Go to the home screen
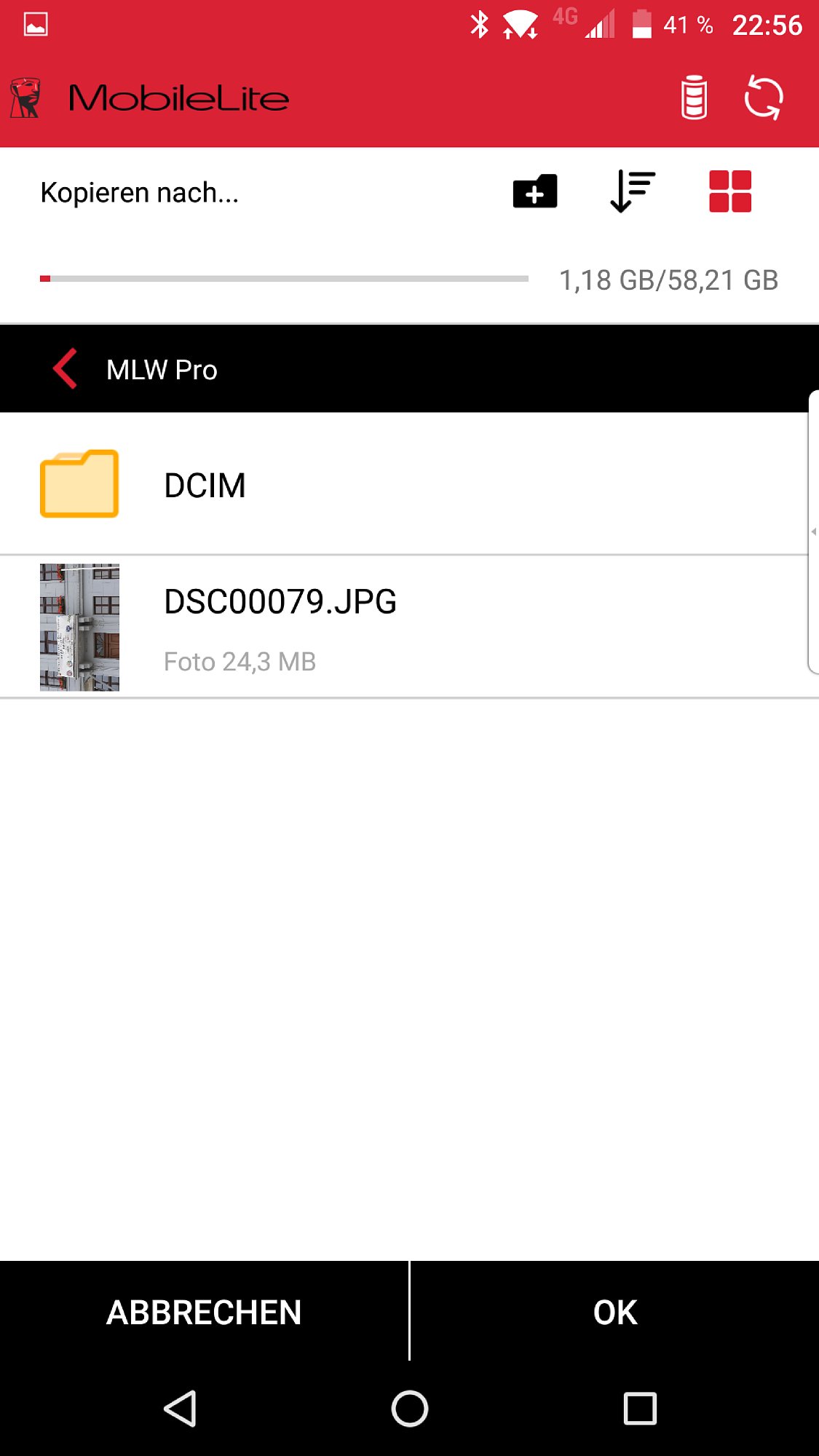 point(410,1409)
